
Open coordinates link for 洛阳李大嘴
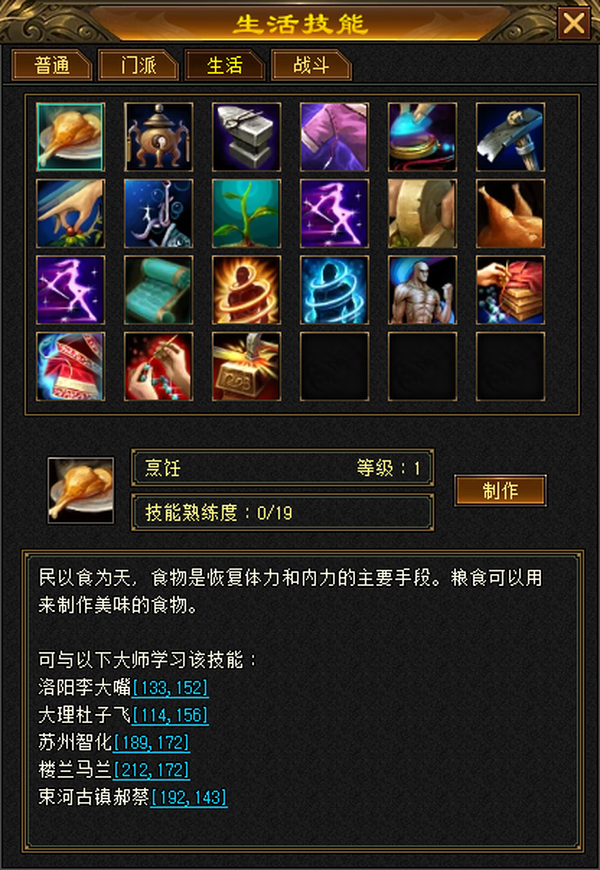(x=170, y=688)
